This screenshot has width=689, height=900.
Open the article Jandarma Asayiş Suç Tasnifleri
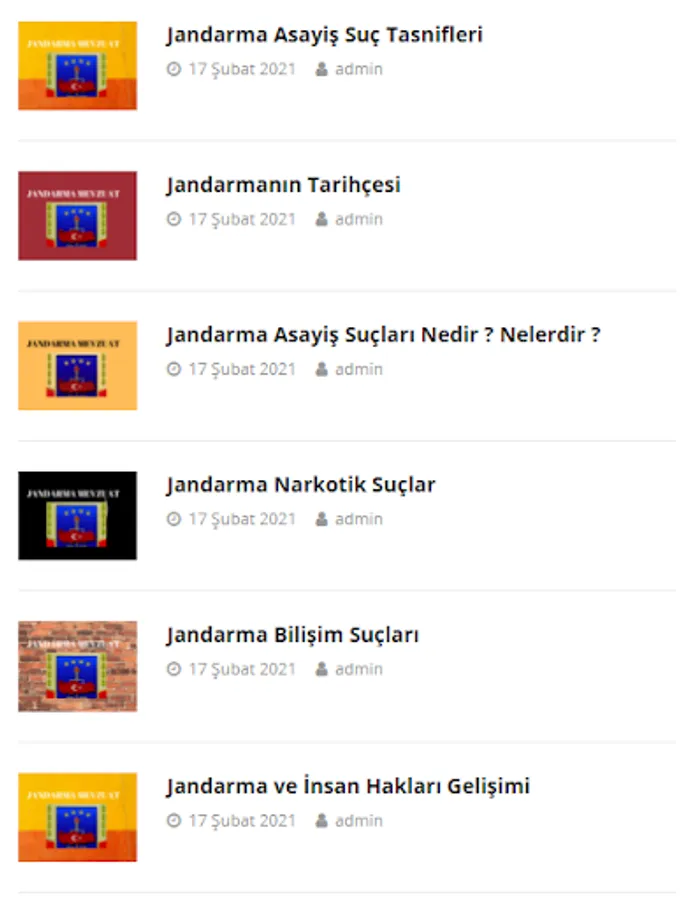tap(324, 35)
